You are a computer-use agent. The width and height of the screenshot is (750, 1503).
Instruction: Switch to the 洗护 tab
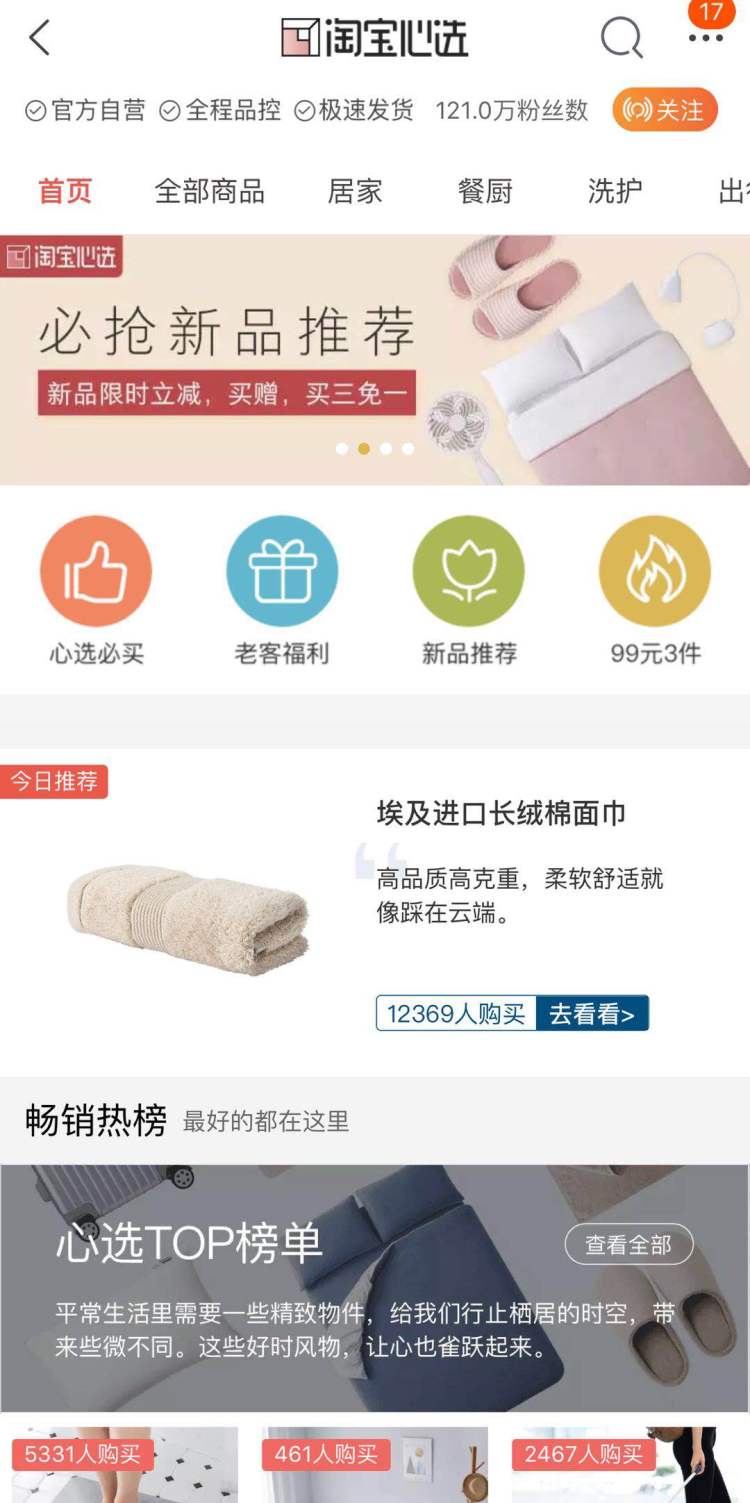tap(614, 191)
